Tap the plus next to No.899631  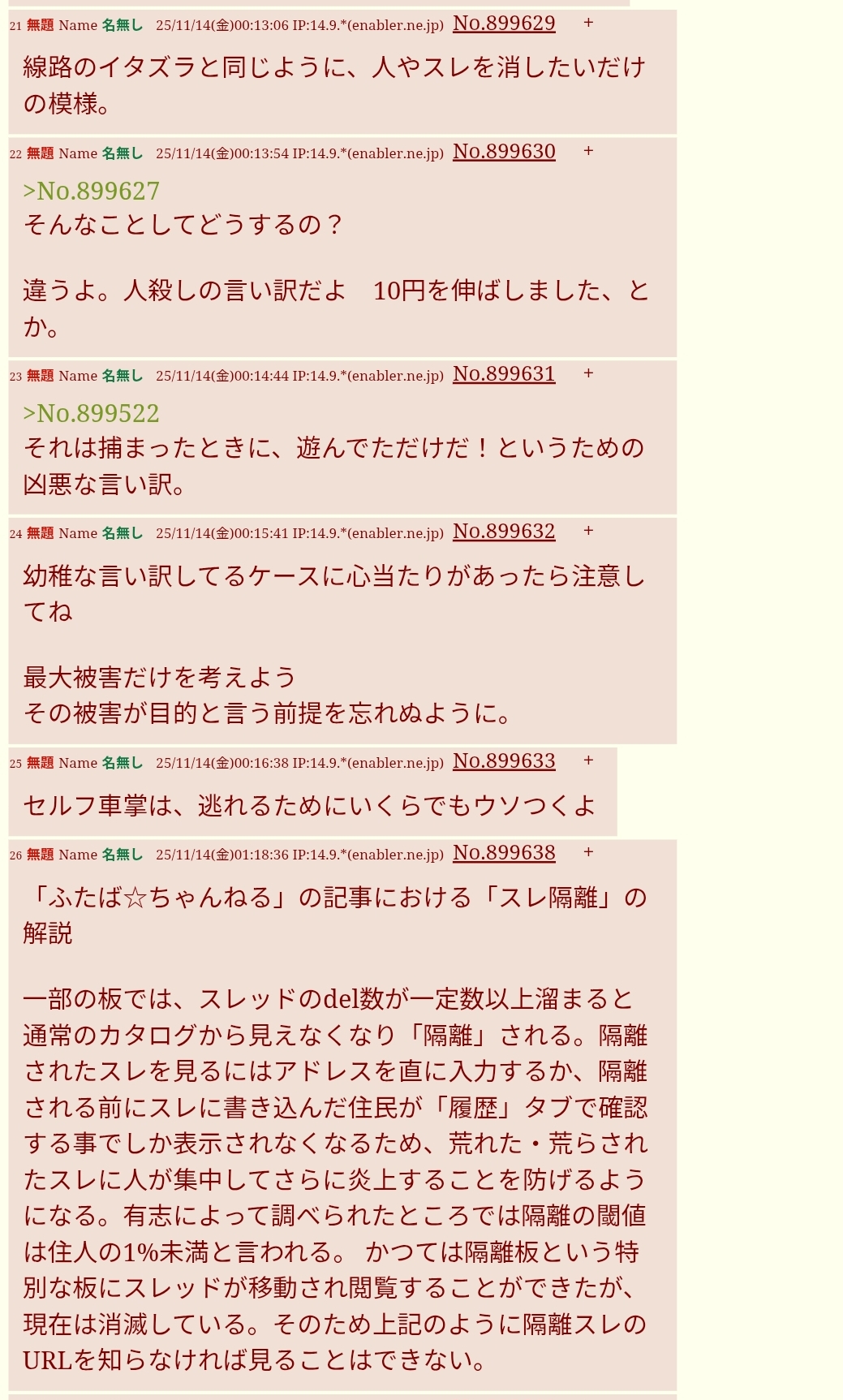pyautogui.click(x=588, y=373)
